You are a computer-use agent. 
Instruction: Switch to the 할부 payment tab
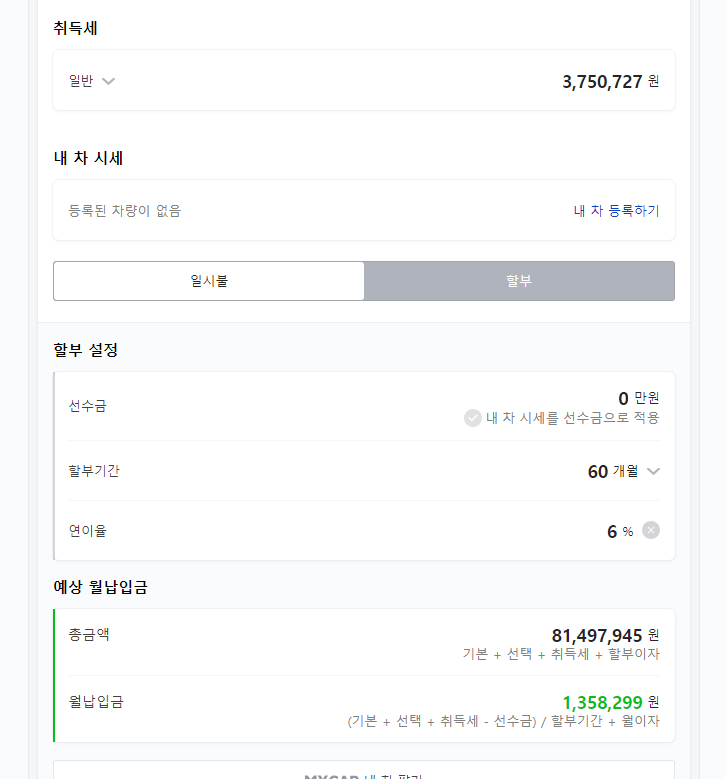[519, 281]
